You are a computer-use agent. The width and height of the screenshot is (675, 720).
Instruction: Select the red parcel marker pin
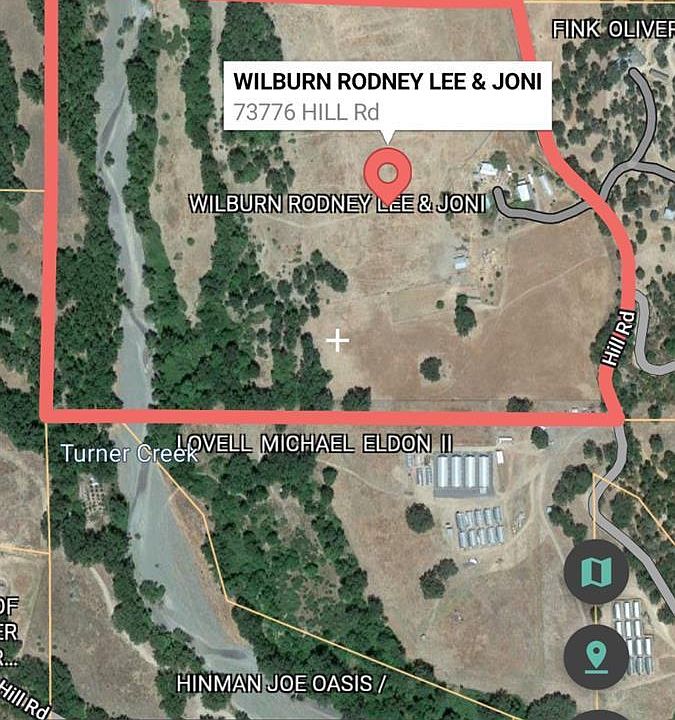388,174
